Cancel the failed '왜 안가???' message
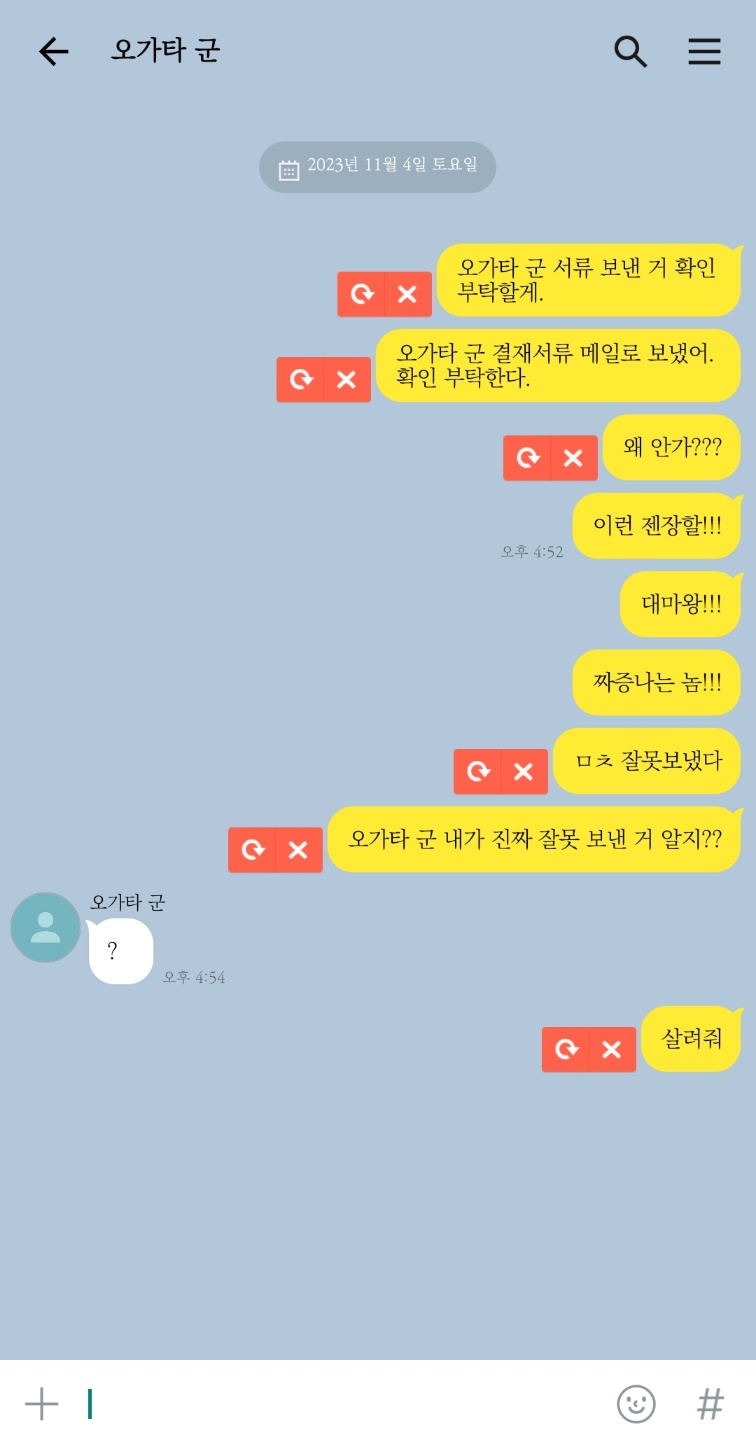 573,458
